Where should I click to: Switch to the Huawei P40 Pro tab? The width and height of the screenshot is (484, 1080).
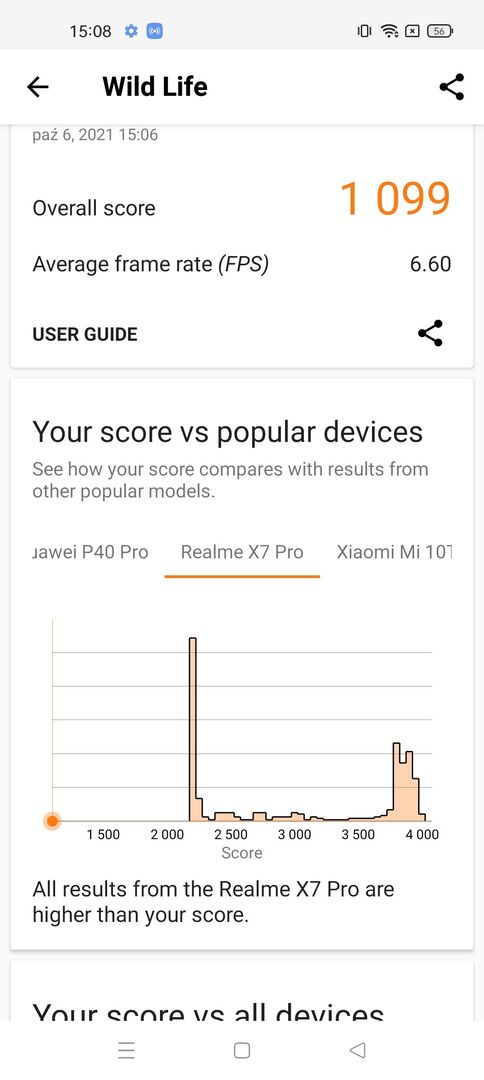[x=90, y=552]
